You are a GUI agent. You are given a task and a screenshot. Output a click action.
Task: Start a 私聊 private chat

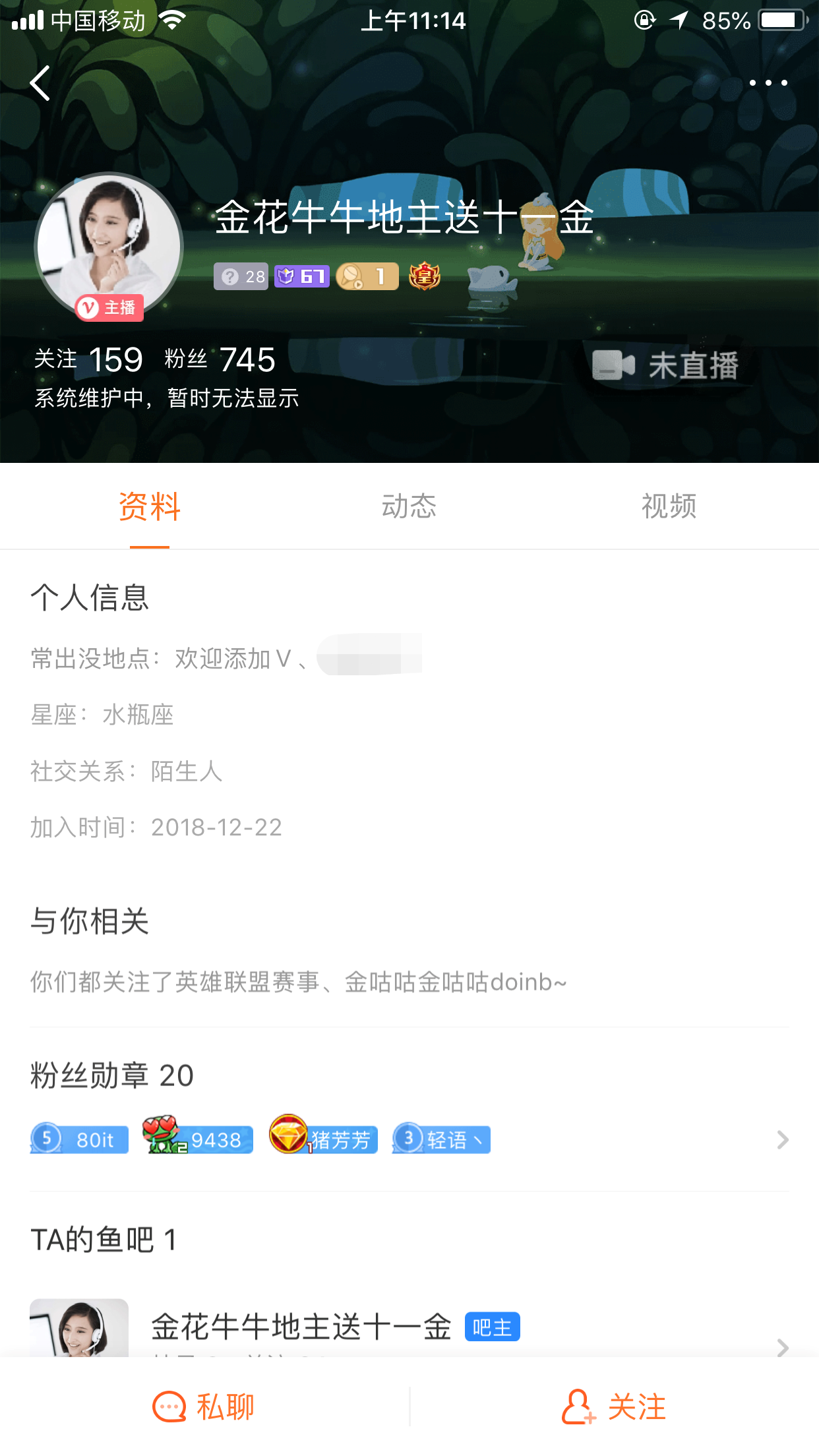[x=204, y=1407]
